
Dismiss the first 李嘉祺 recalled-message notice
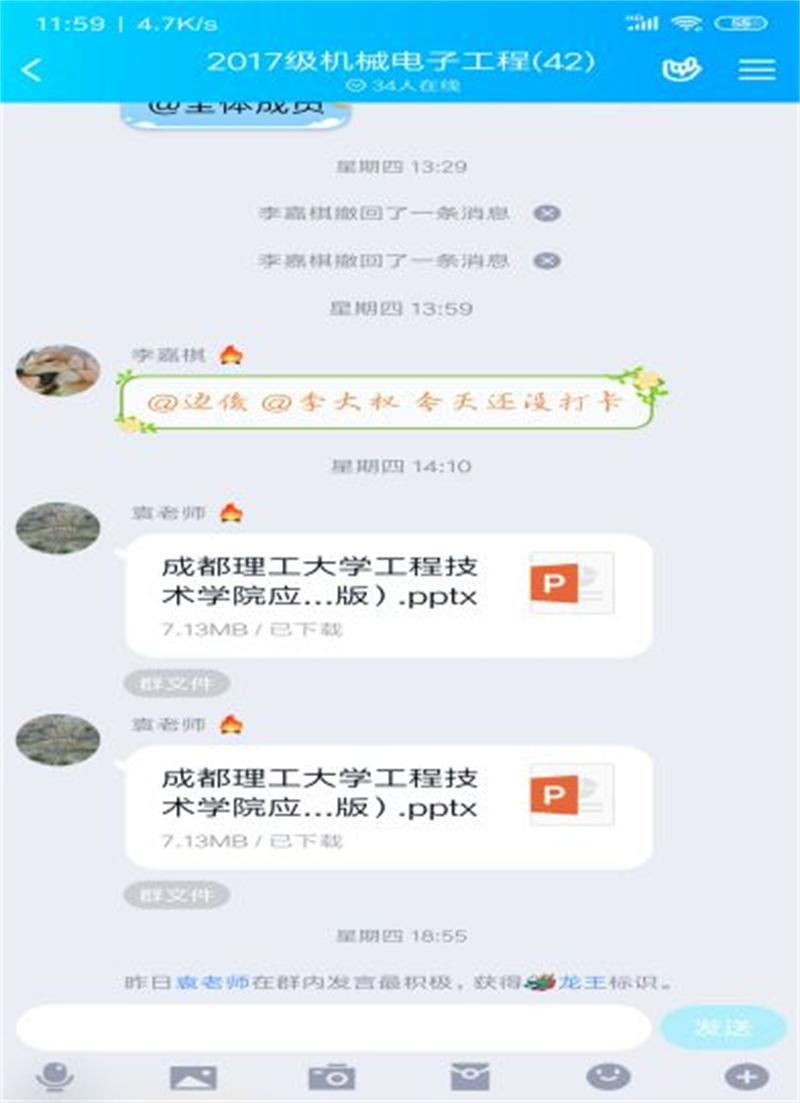coord(546,213)
